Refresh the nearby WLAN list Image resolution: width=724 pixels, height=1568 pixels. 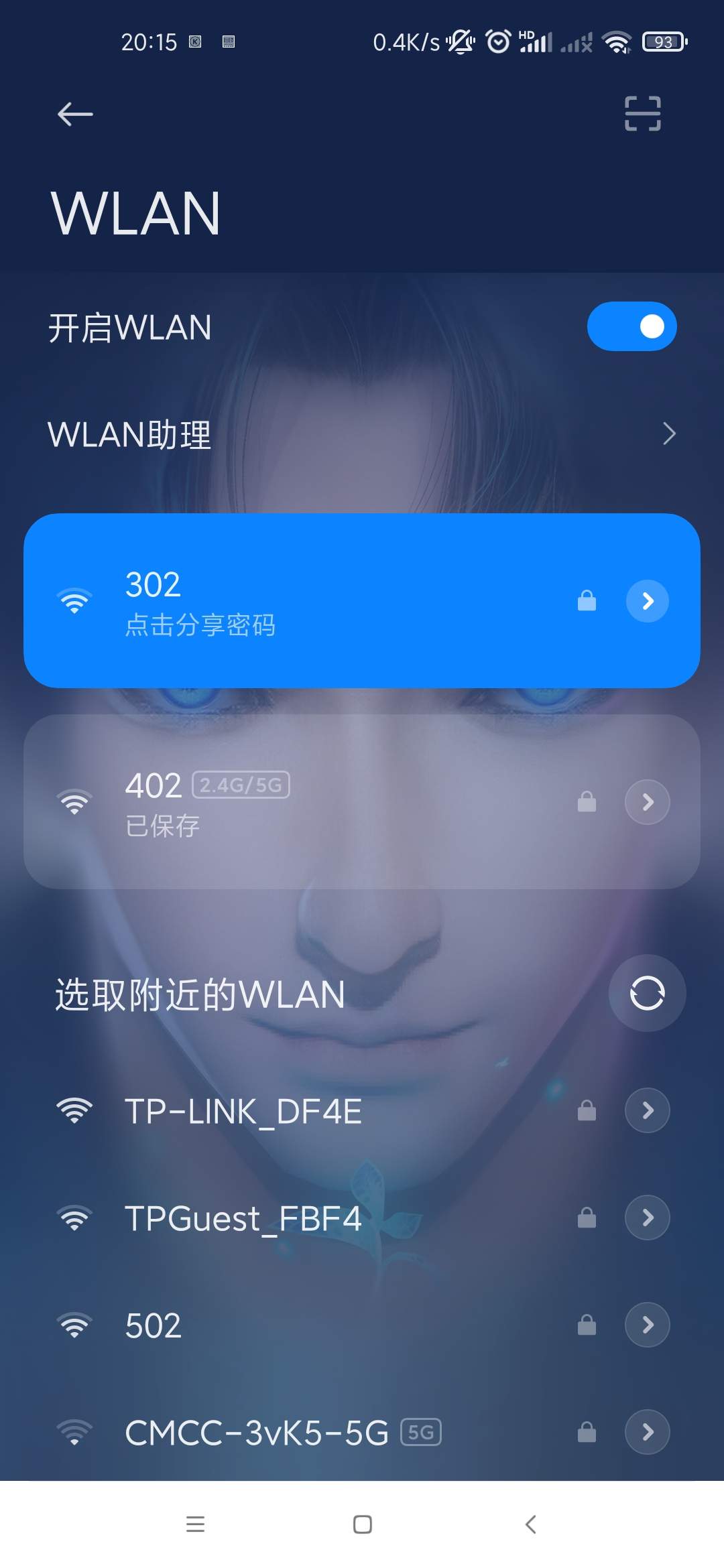[x=647, y=993]
